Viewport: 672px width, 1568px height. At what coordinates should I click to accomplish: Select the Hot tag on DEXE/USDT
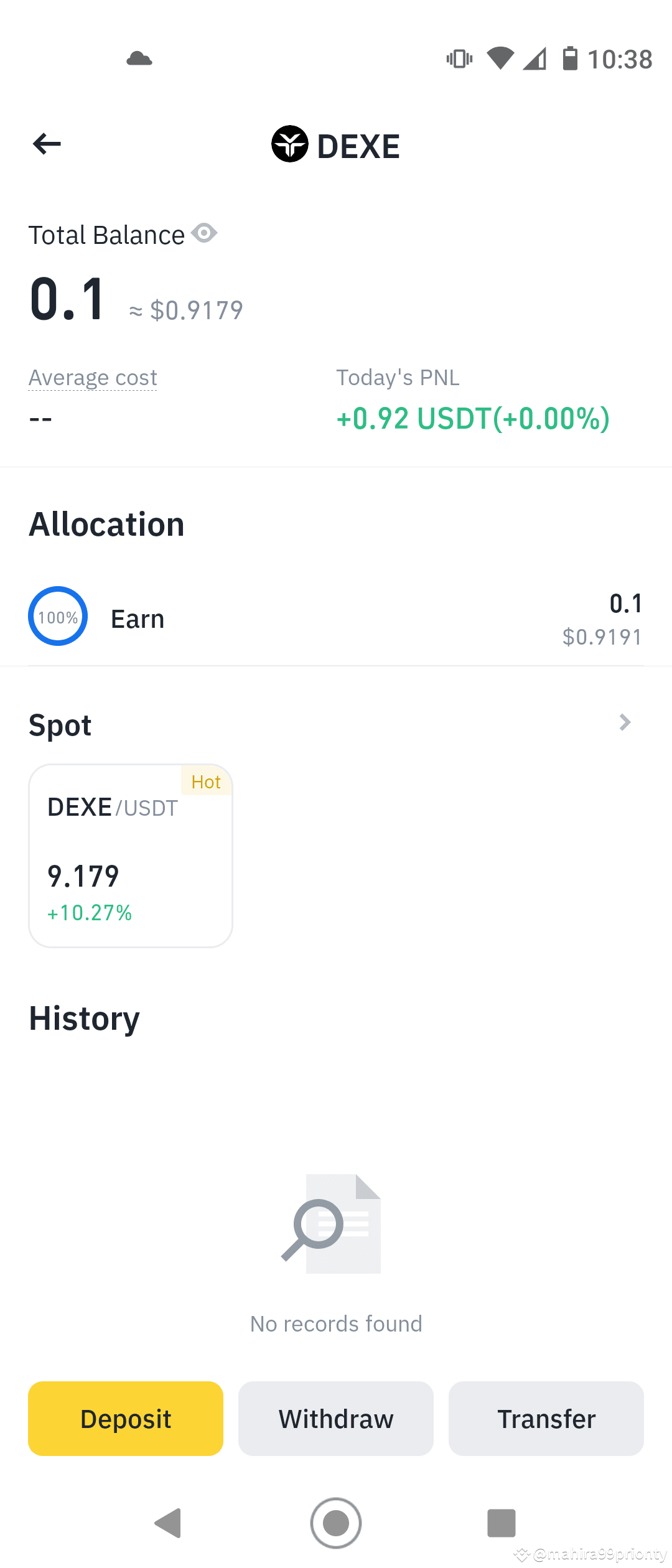(x=206, y=782)
